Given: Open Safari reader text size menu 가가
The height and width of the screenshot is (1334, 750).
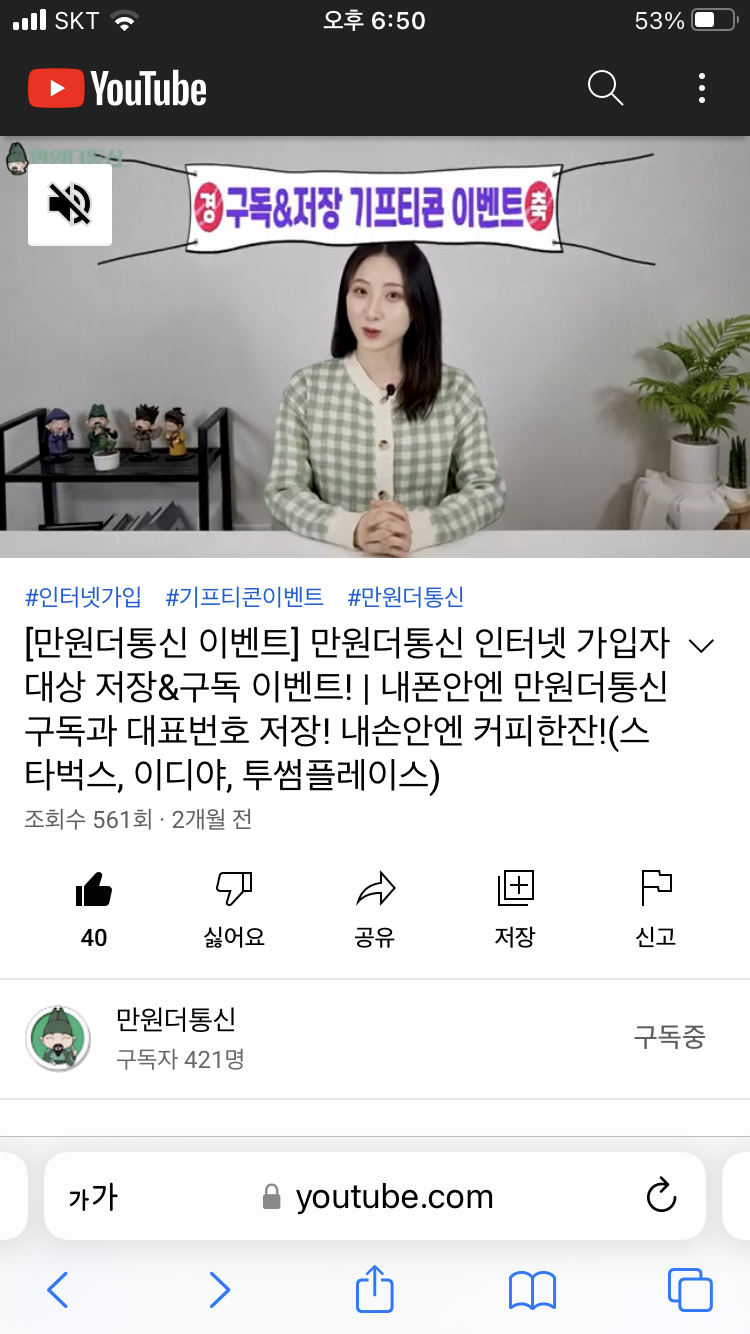Looking at the screenshot, I should click(x=92, y=1196).
